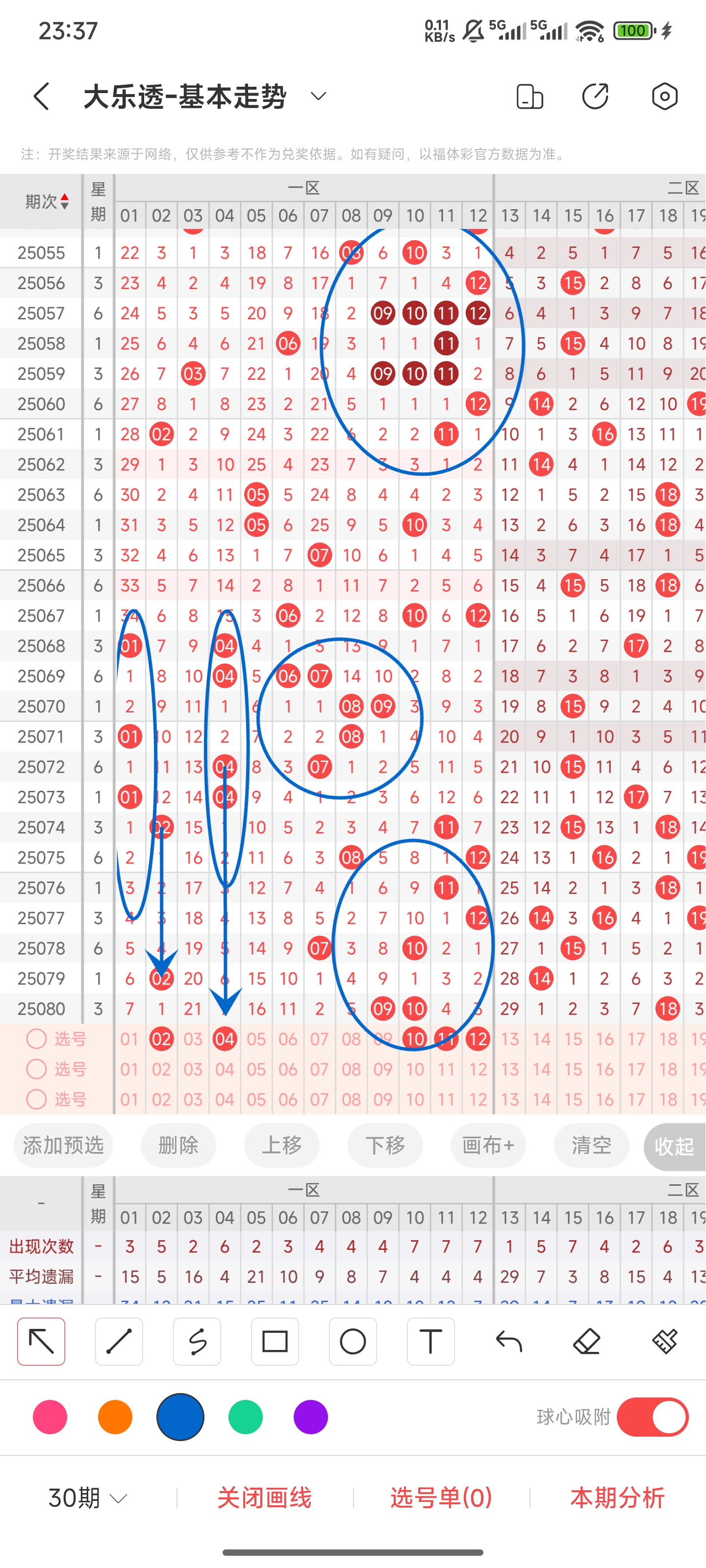Tap the 删除 button
The height and width of the screenshot is (1568, 706).
tap(178, 1146)
